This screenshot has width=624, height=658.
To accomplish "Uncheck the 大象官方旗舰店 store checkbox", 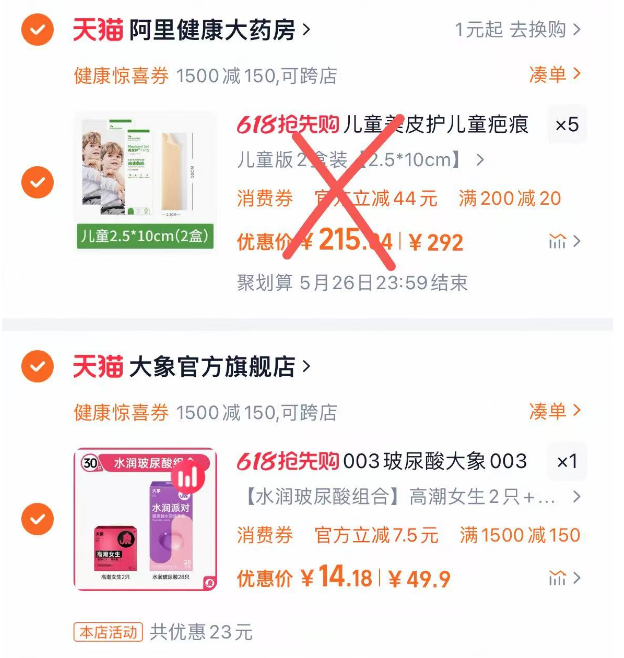I will tap(37, 367).
